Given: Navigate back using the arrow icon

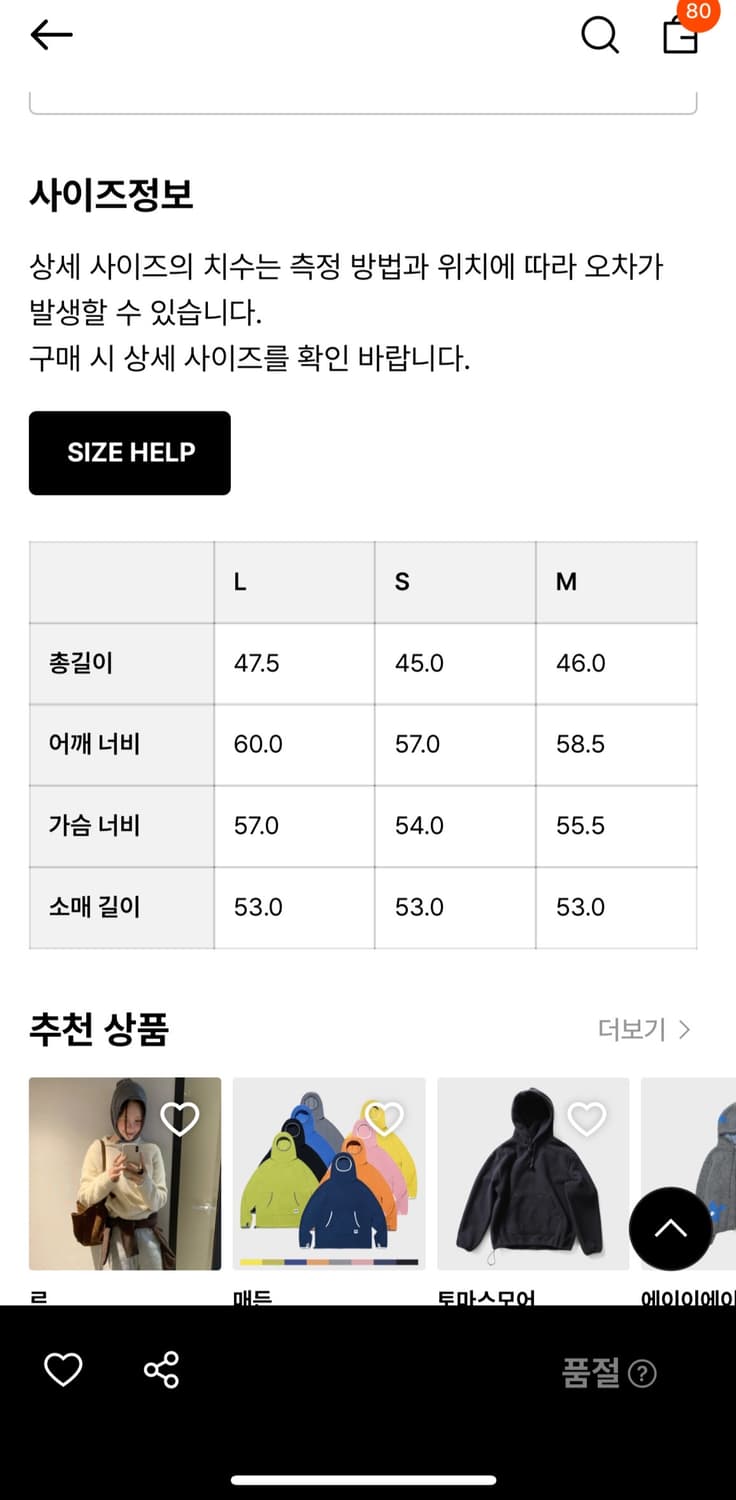Looking at the screenshot, I should tap(50, 35).
